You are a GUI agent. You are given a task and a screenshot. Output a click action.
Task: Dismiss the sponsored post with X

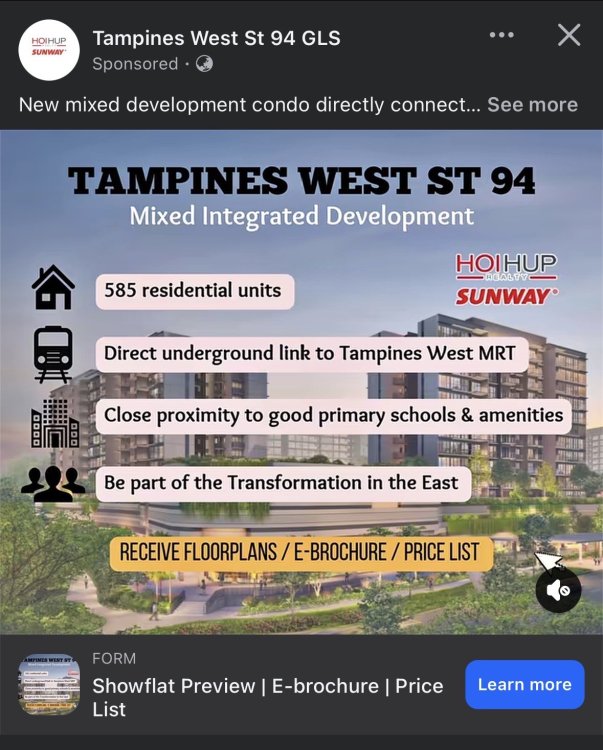click(569, 35)
